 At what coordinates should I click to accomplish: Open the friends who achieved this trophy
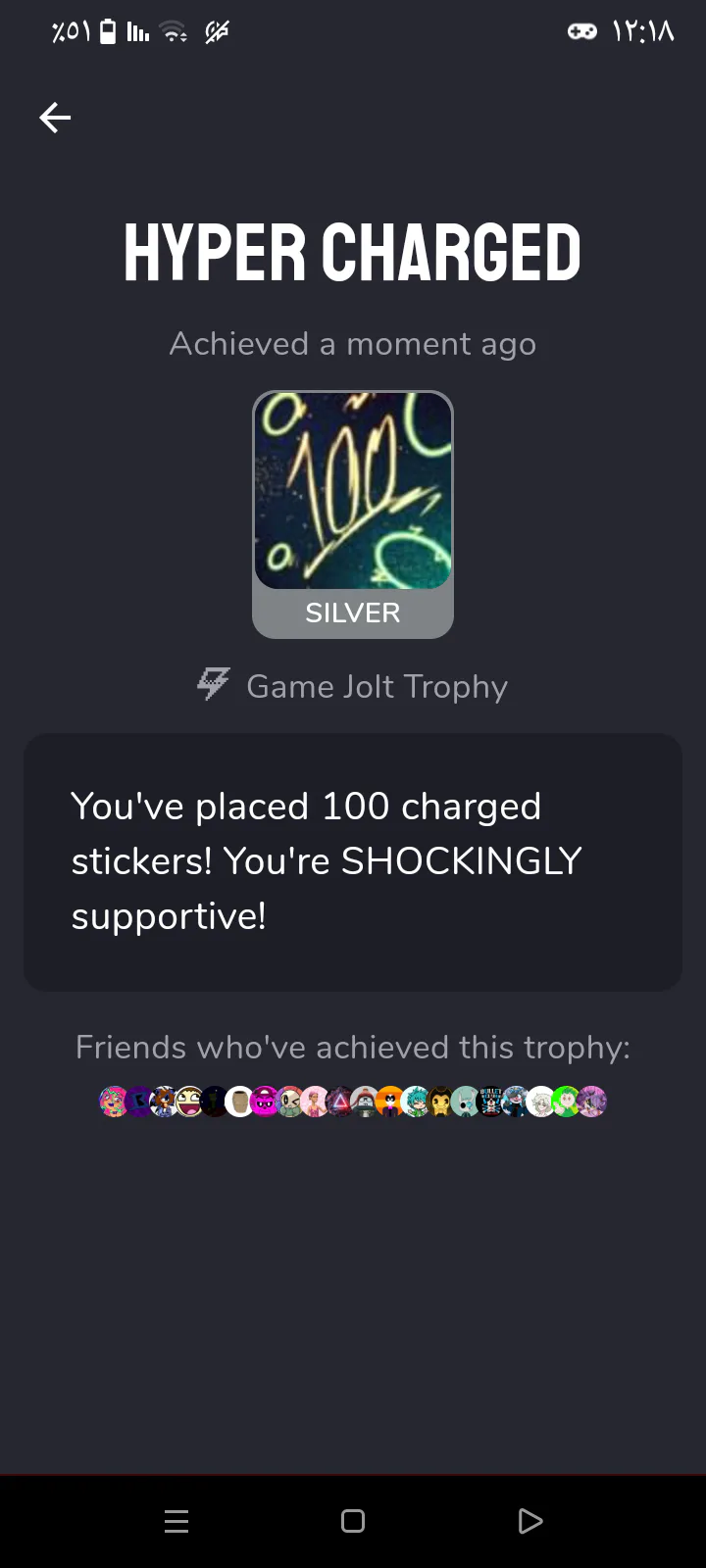click(353, 1102)
